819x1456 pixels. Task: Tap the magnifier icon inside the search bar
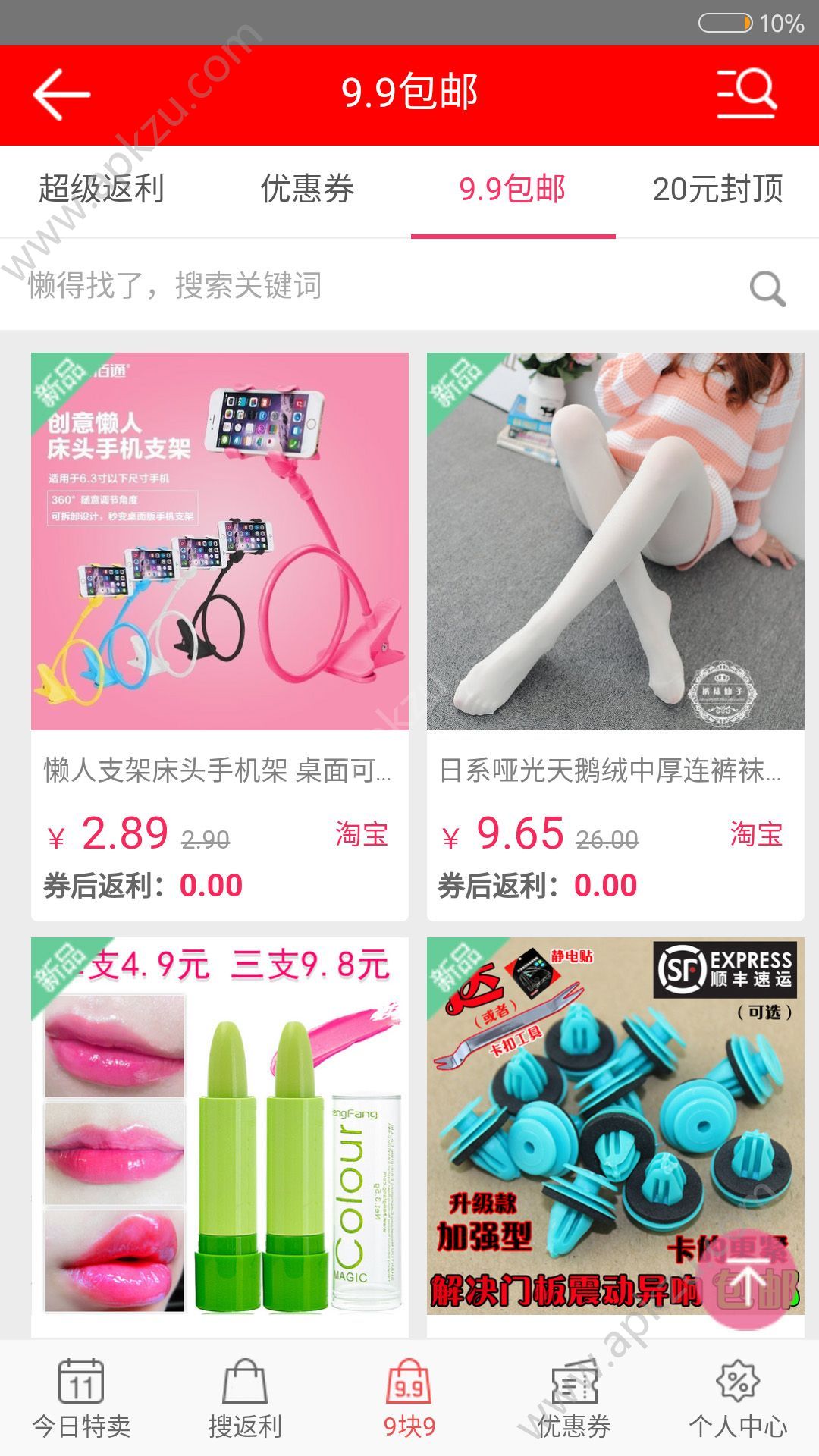(768, 290)
